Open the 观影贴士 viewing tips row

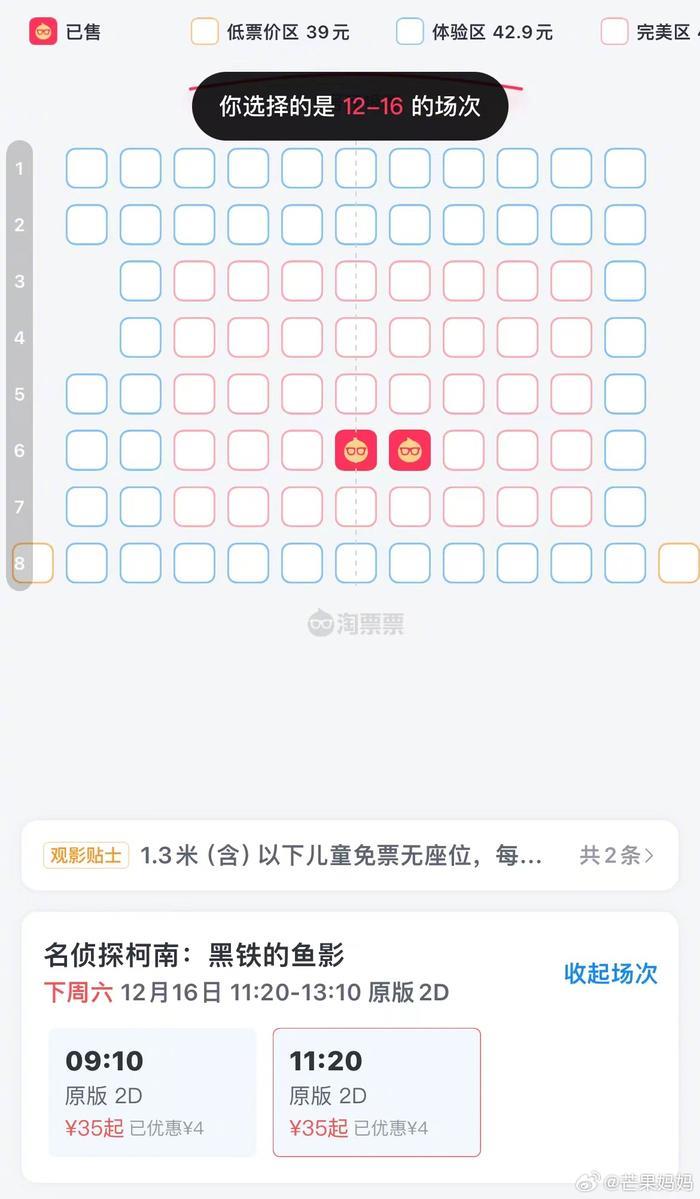point(349,856)
